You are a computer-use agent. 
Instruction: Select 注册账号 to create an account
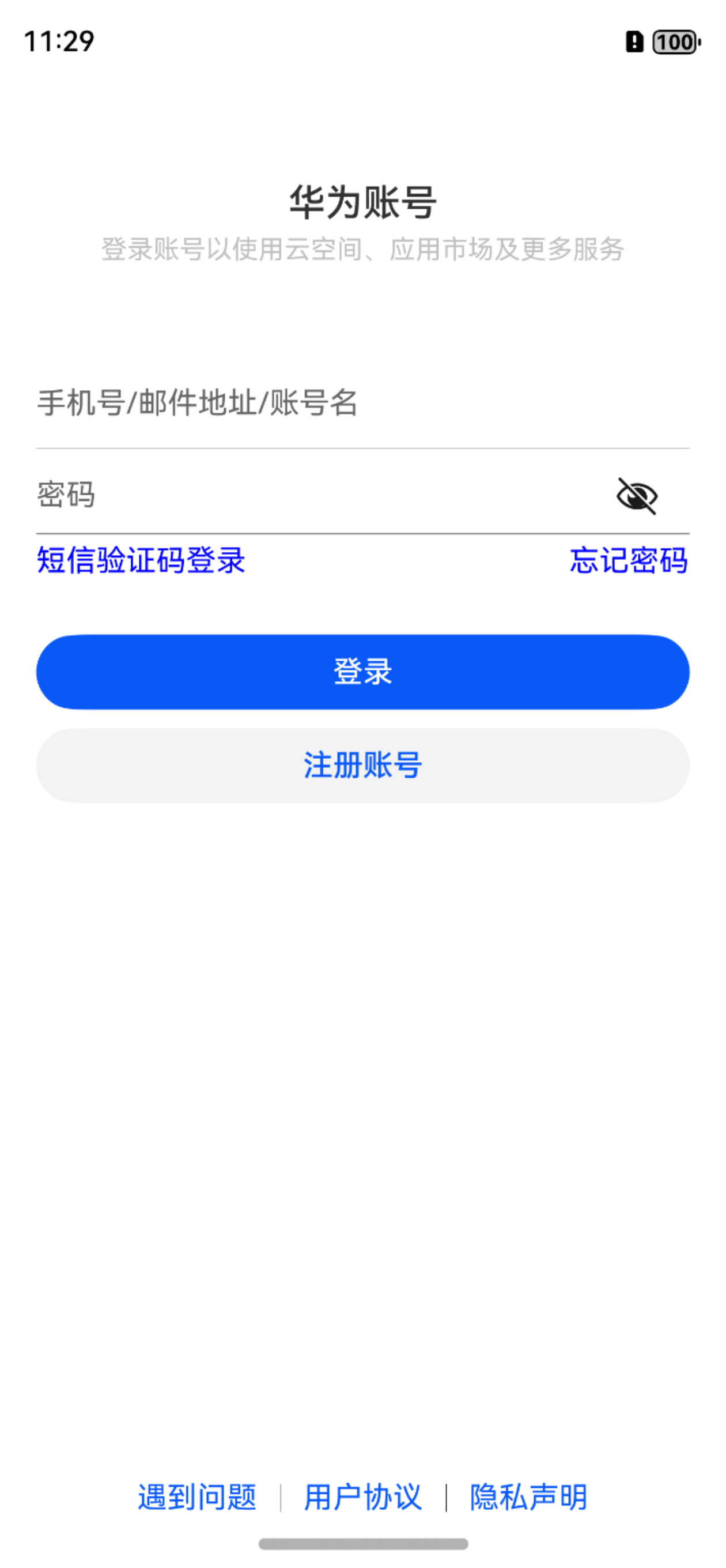[362, 765]
